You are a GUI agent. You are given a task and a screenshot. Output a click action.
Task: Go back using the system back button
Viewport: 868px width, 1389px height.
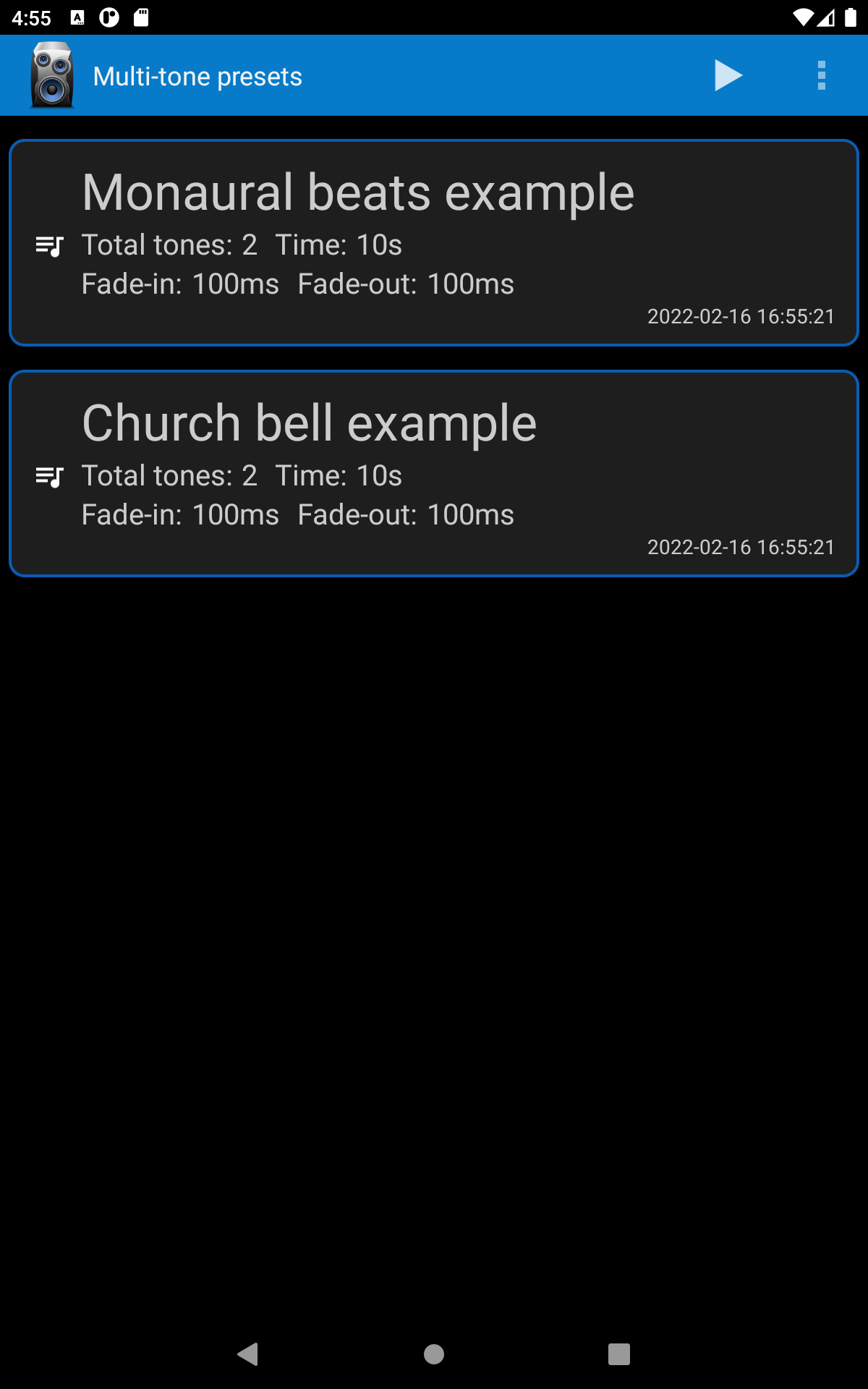(248, 1354)
